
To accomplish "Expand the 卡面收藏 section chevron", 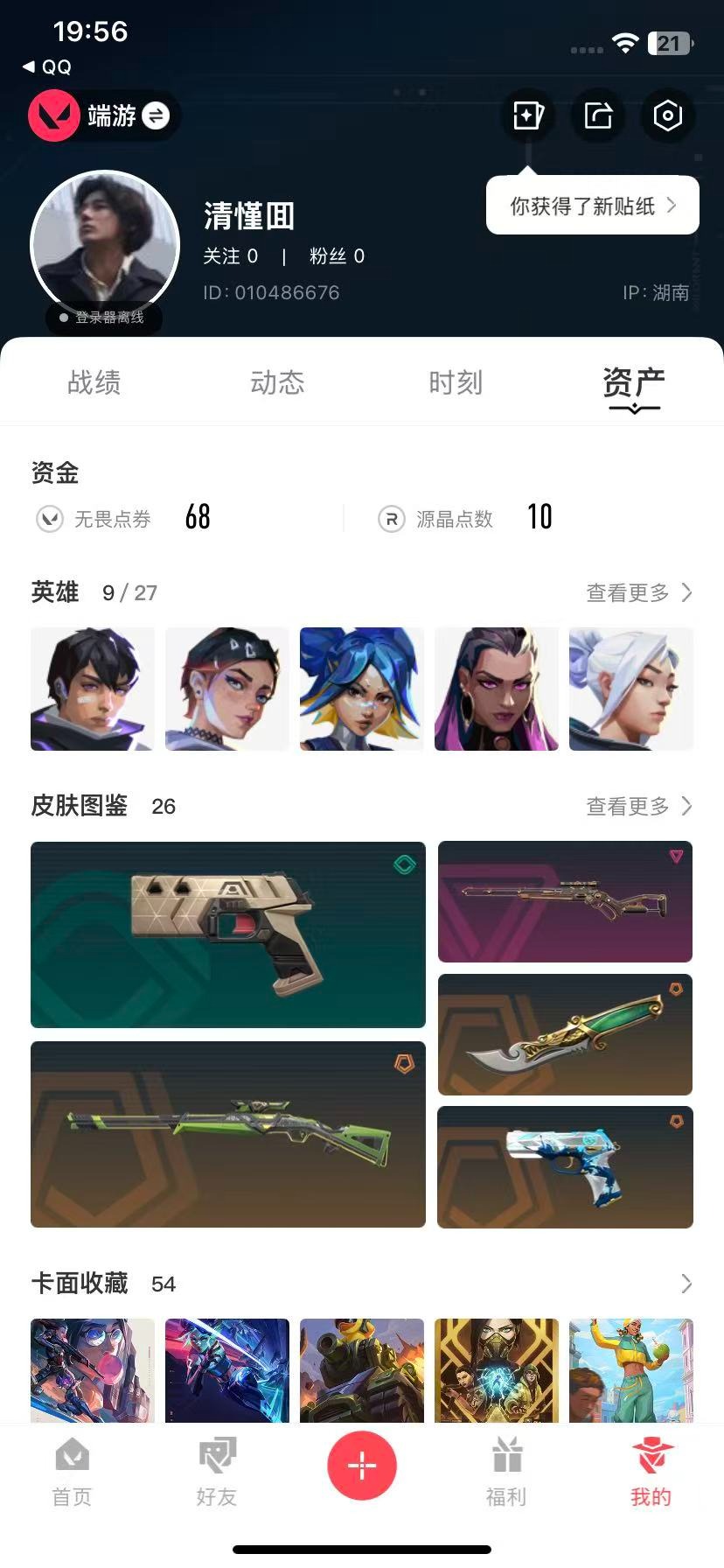I will (x=686, y=1284).
